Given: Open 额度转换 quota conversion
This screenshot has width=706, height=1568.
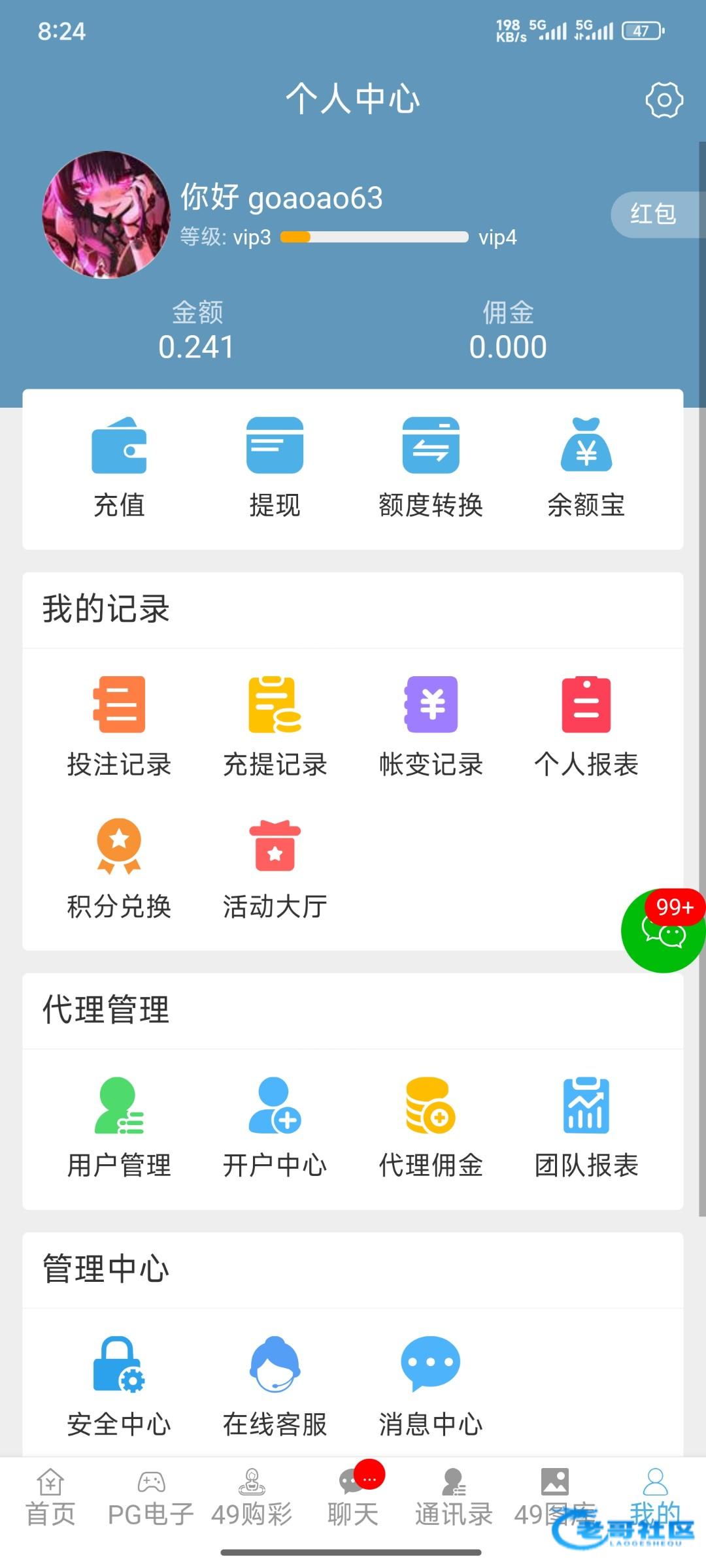Looking at the screenshot, I should click(x=431, y=466).
